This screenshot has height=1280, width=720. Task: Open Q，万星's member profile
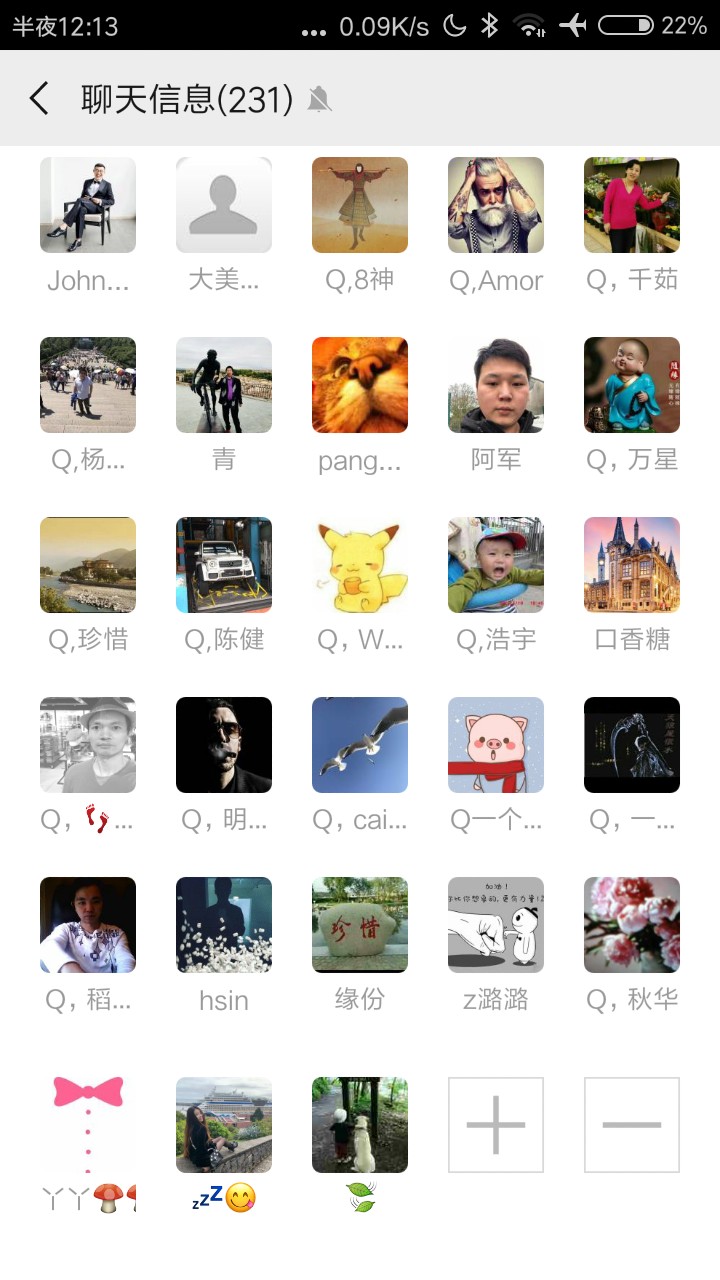click(632, 385)
